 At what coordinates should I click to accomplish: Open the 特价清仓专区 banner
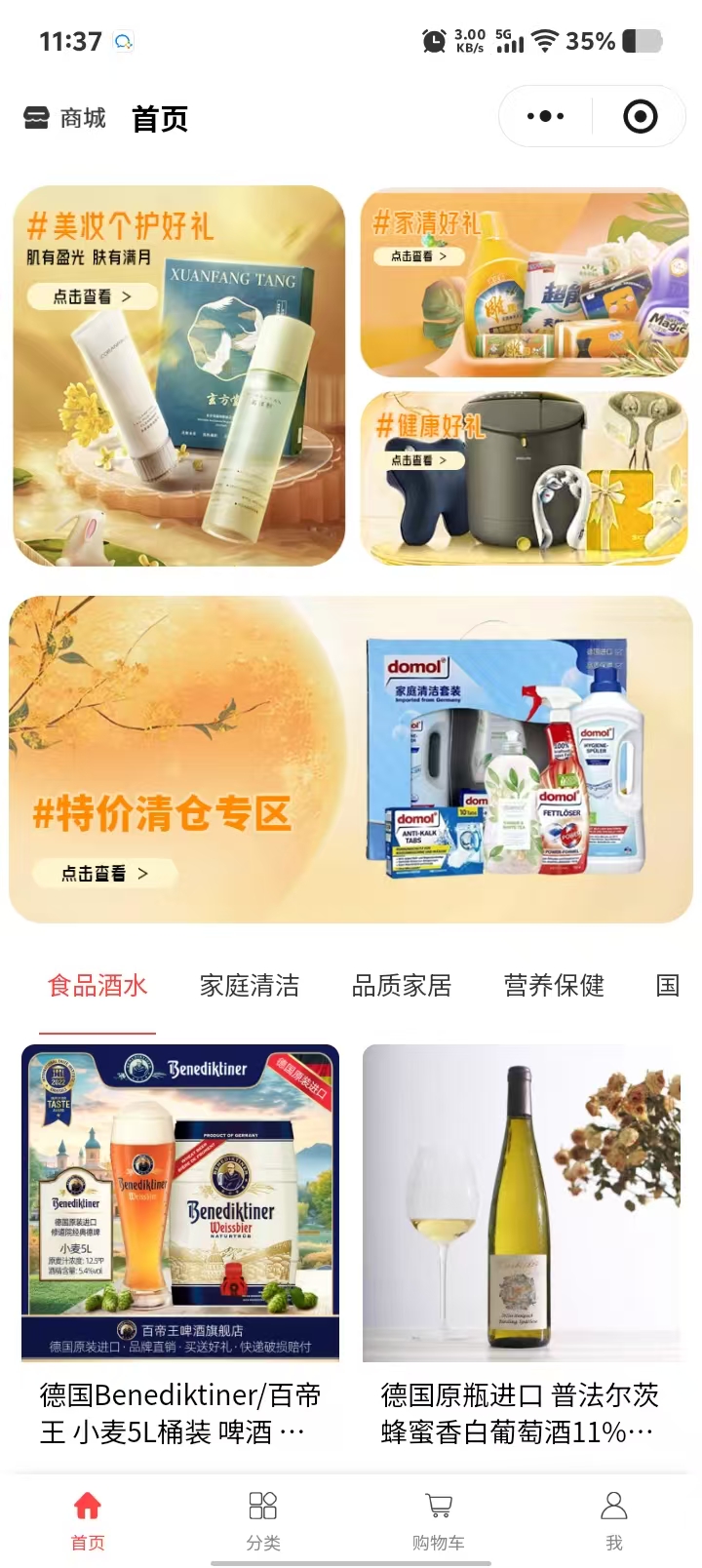351,759
